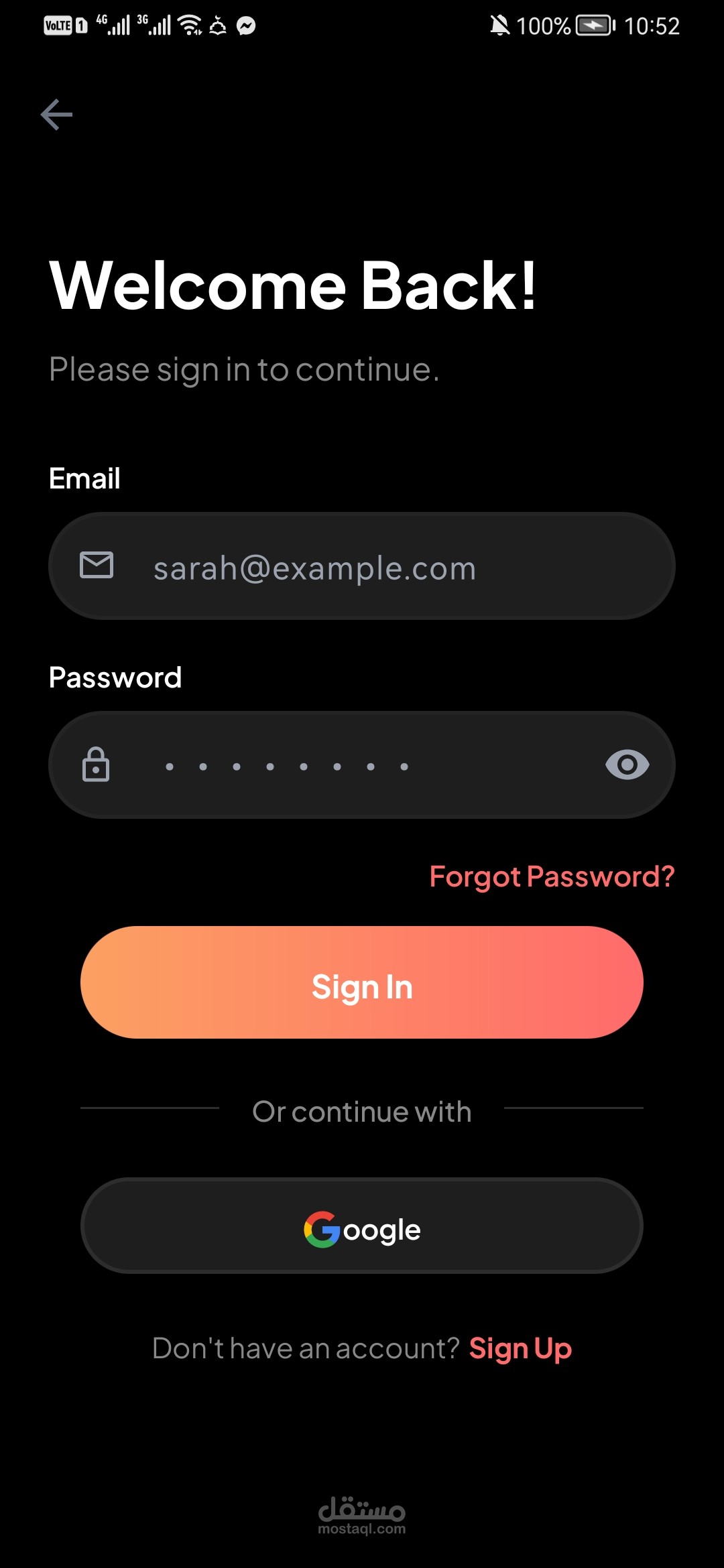
Task: Focus the Password input field
Action: coord(362,765)
